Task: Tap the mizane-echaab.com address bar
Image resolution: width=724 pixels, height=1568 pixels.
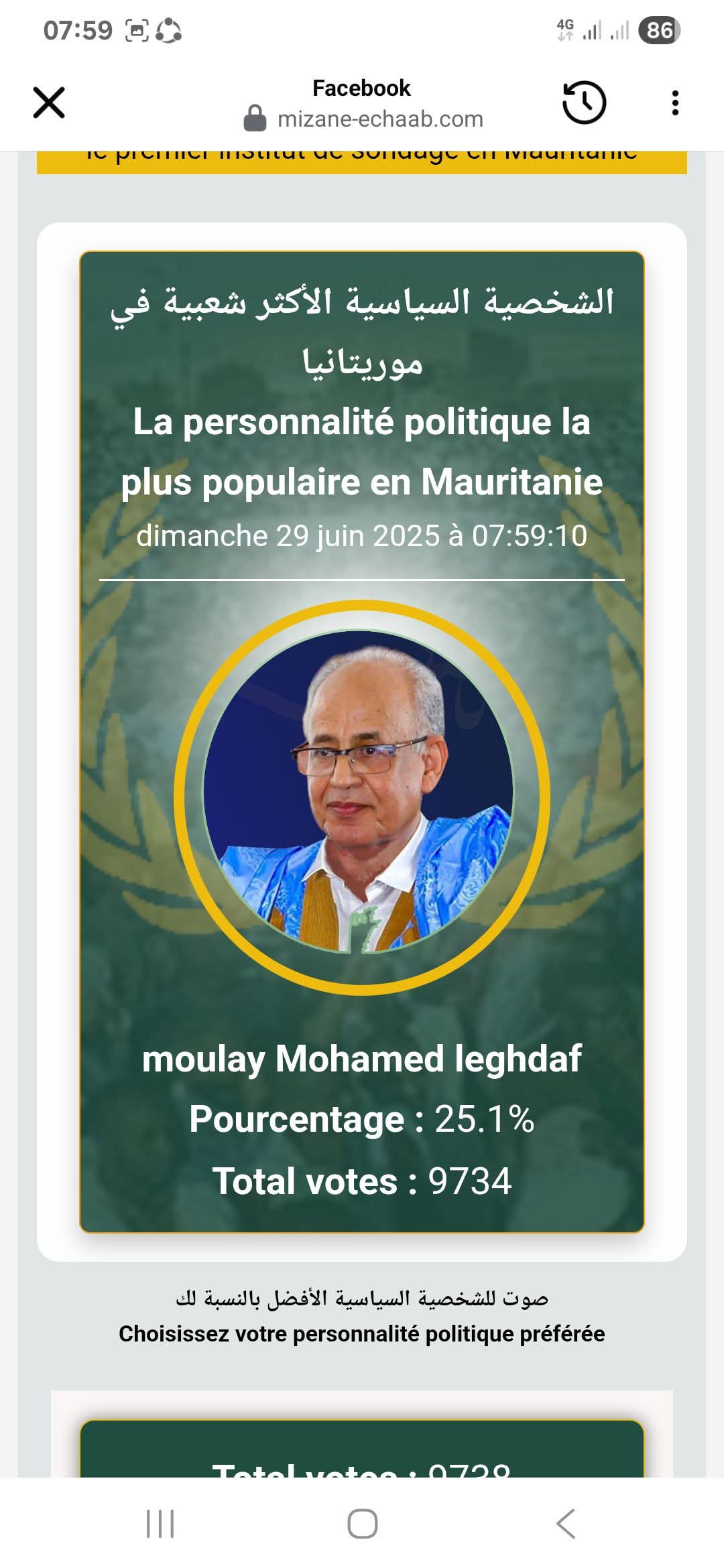Action: (x=379, y=119)
